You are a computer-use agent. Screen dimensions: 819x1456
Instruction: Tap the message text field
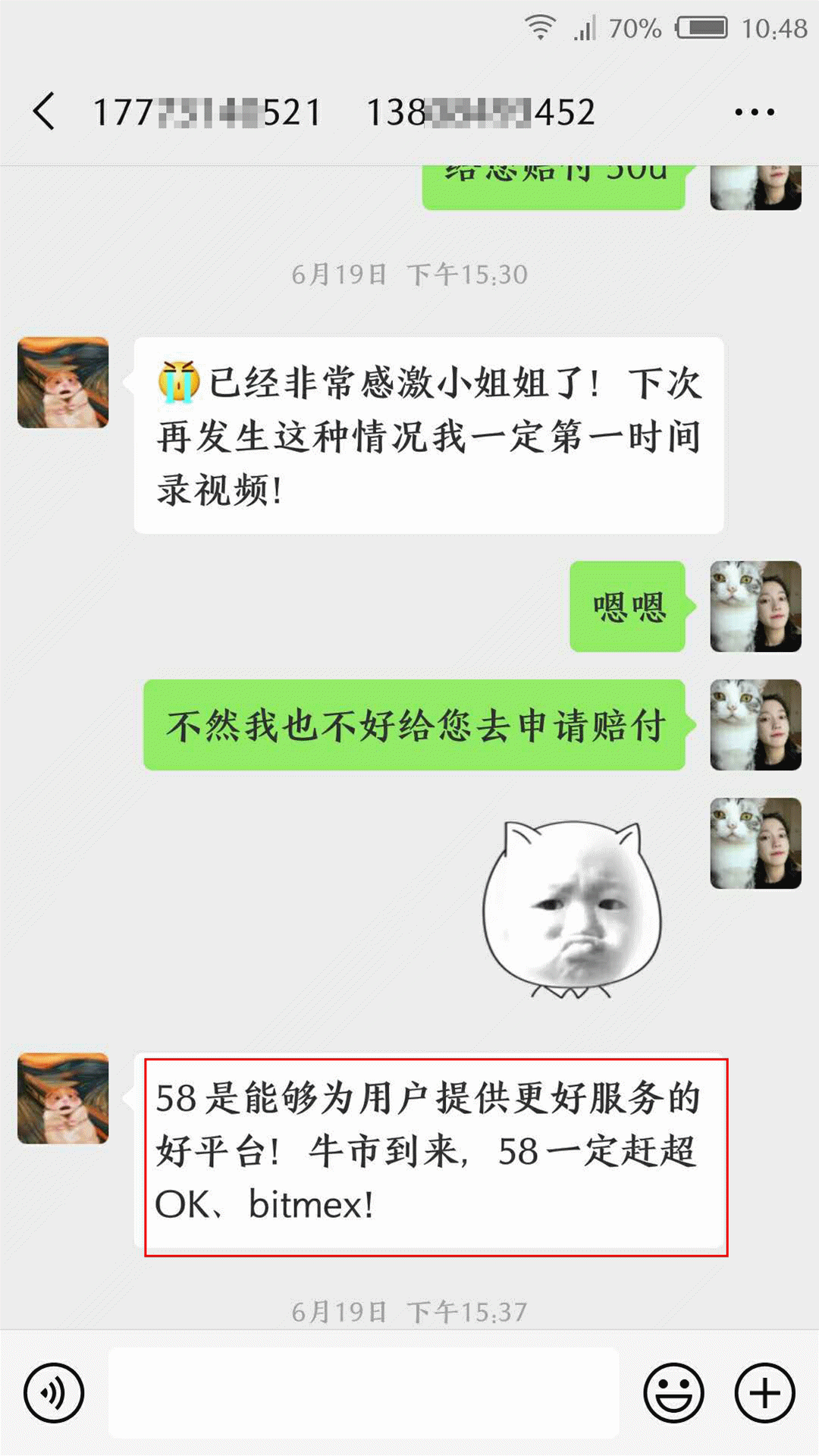[364, 1393]
